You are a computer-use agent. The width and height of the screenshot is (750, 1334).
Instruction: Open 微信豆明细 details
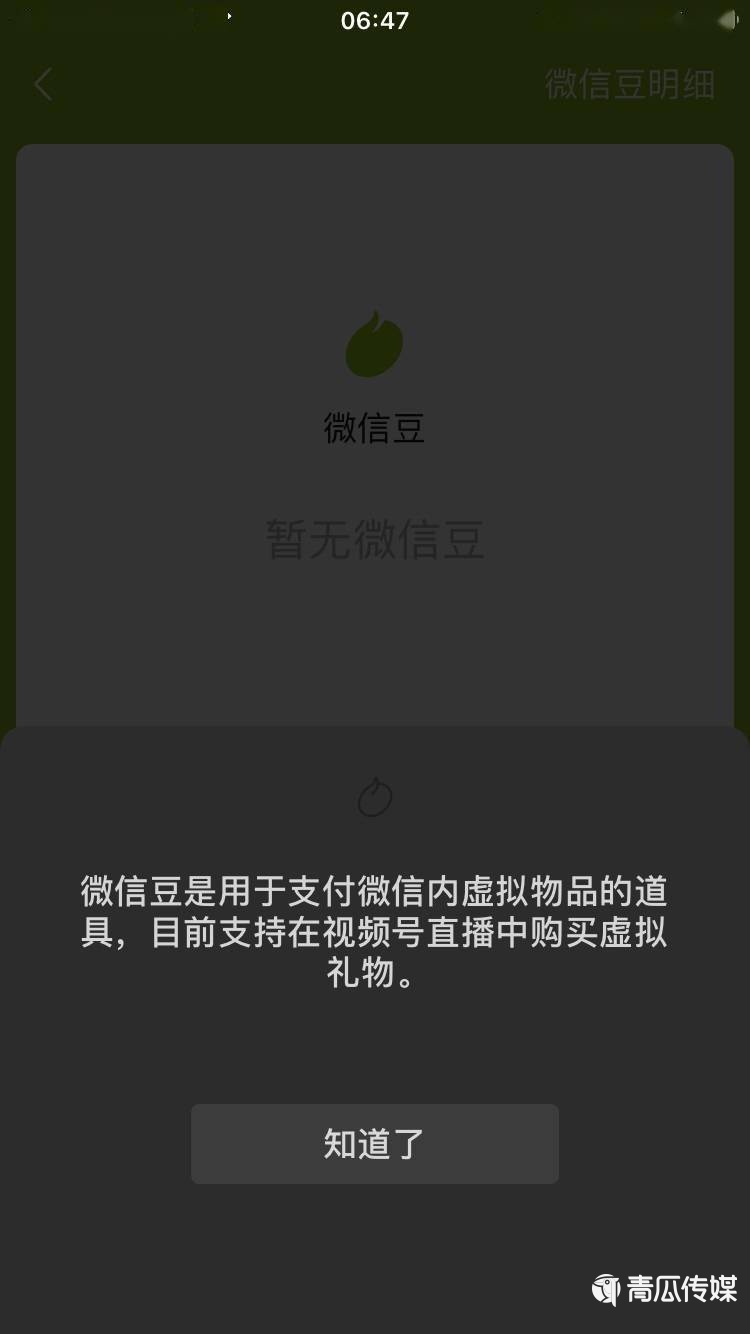click(x=630, y=84)
